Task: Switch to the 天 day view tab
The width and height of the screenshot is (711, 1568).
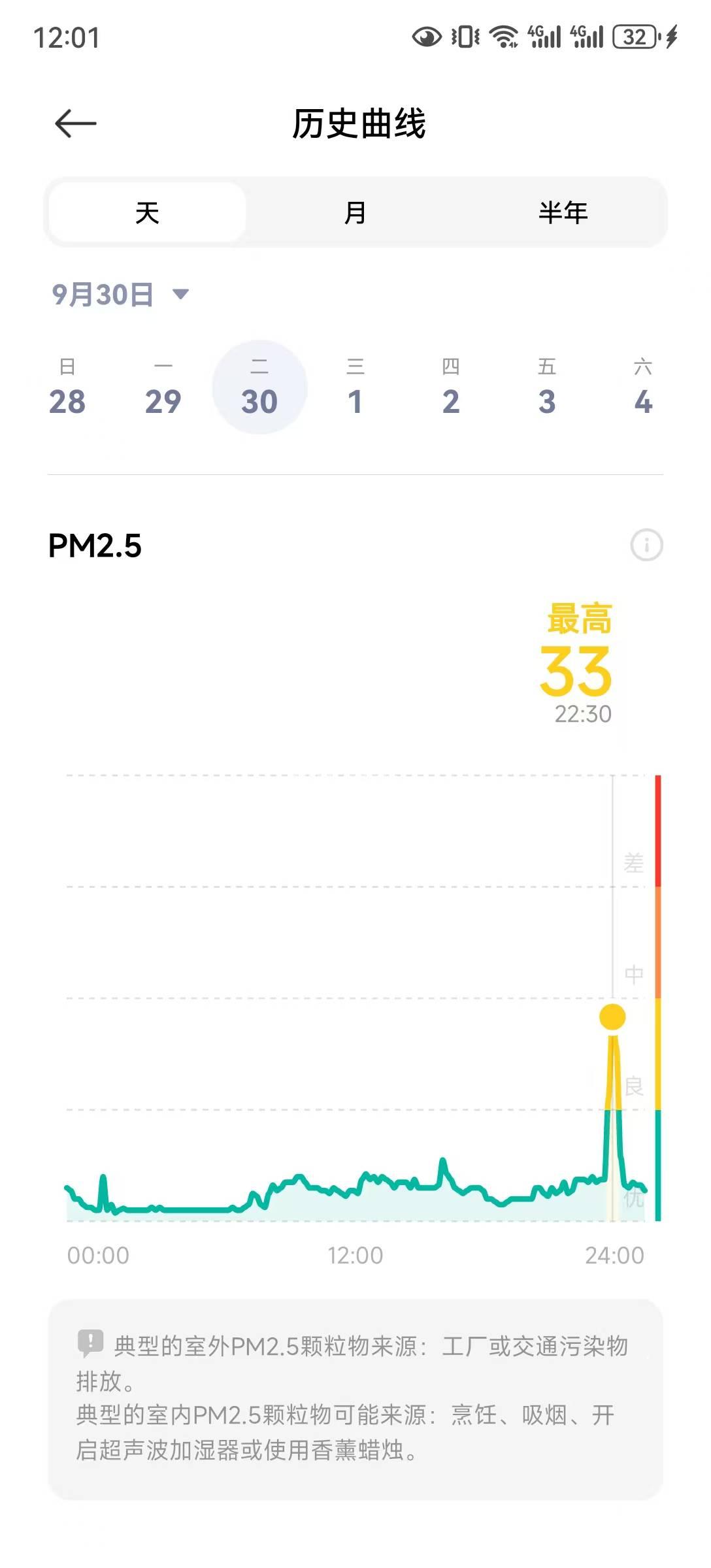Action: 148,212
